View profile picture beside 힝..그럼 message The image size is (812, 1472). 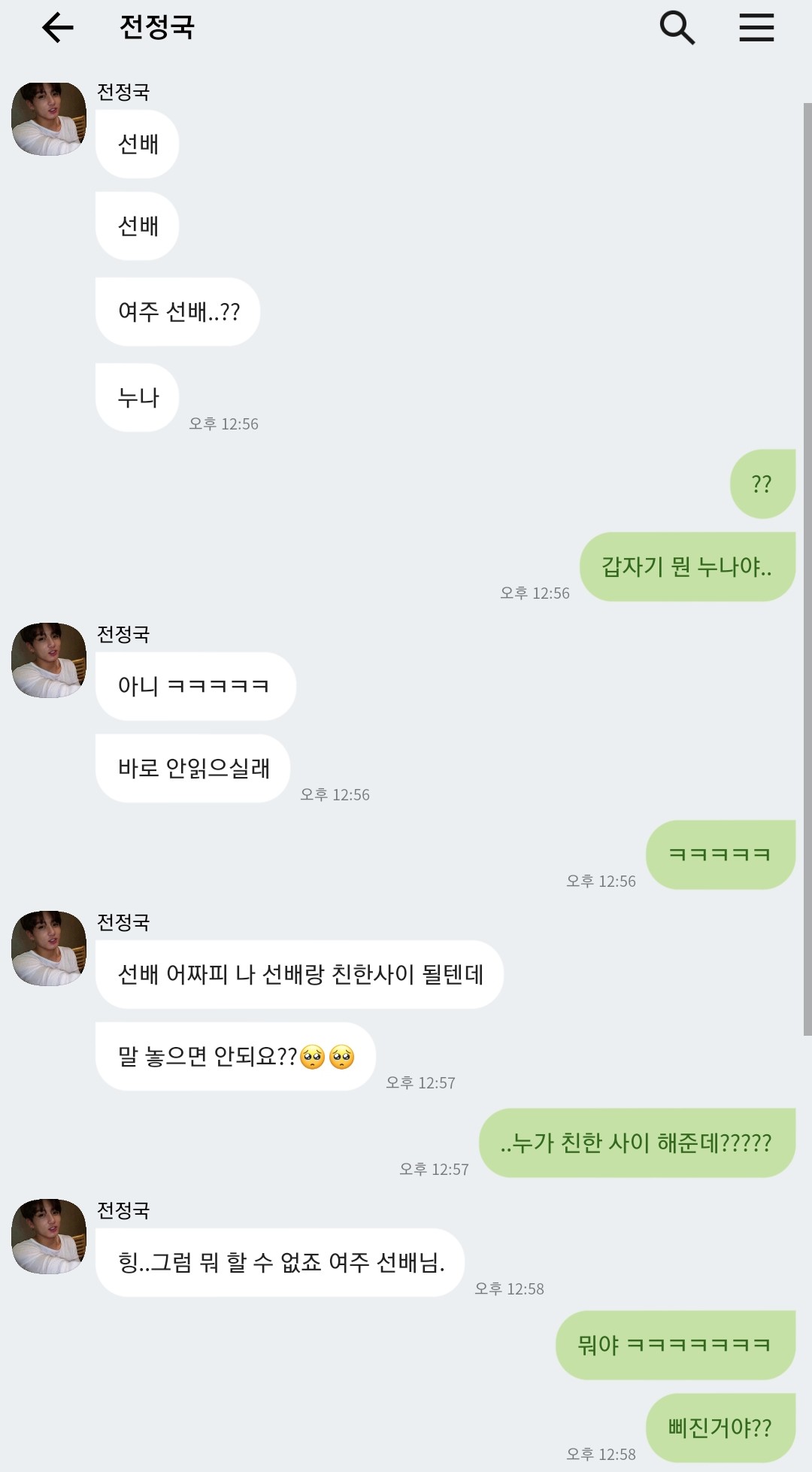click(49, 1236)
